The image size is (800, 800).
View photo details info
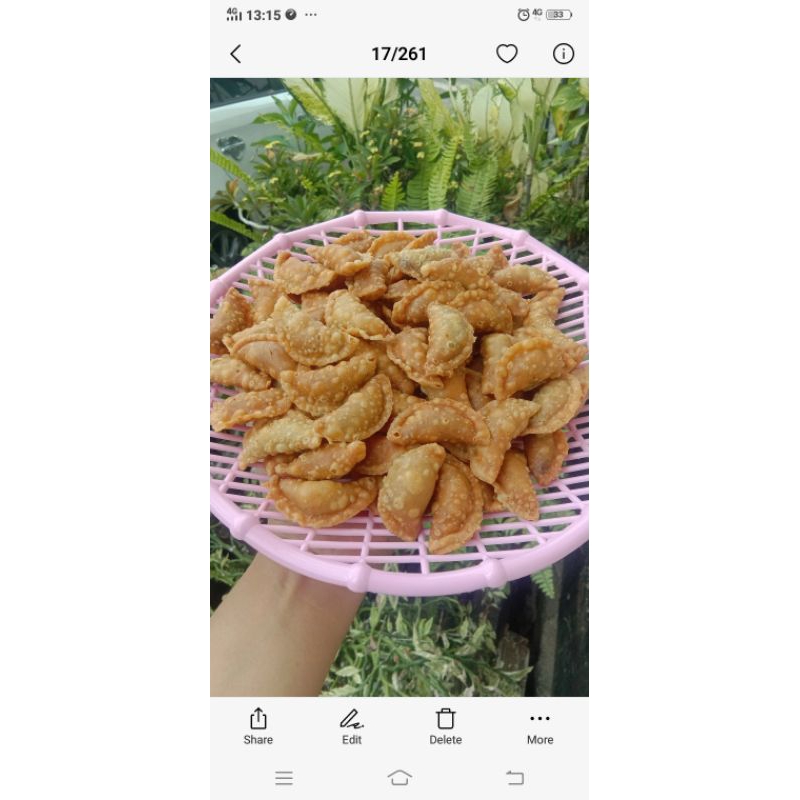pyautogui.click(x=564, y=54)
